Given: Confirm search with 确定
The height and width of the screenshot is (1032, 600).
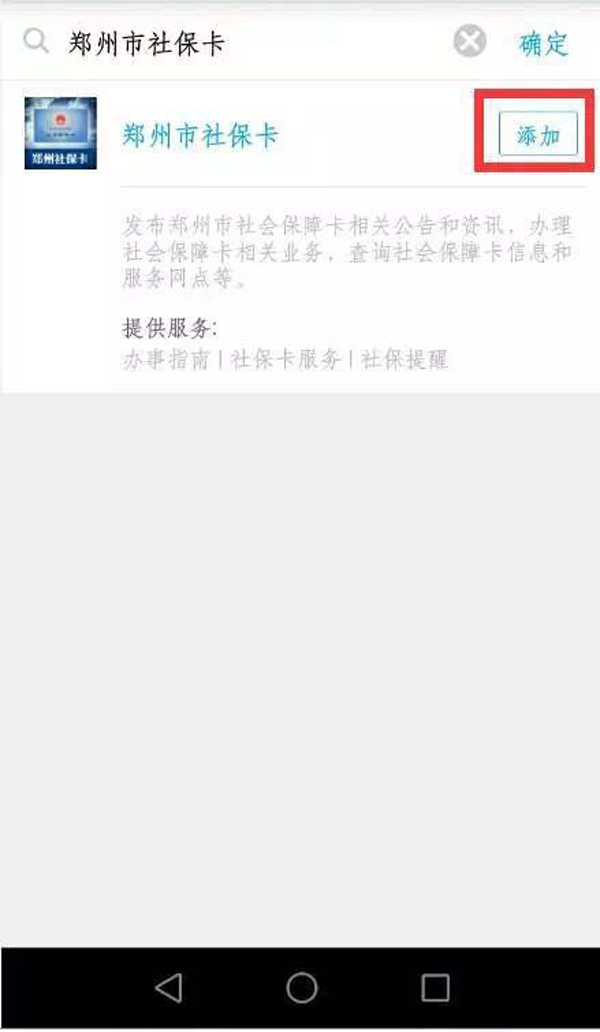Looking at the screenshot, I should [543, 43].
